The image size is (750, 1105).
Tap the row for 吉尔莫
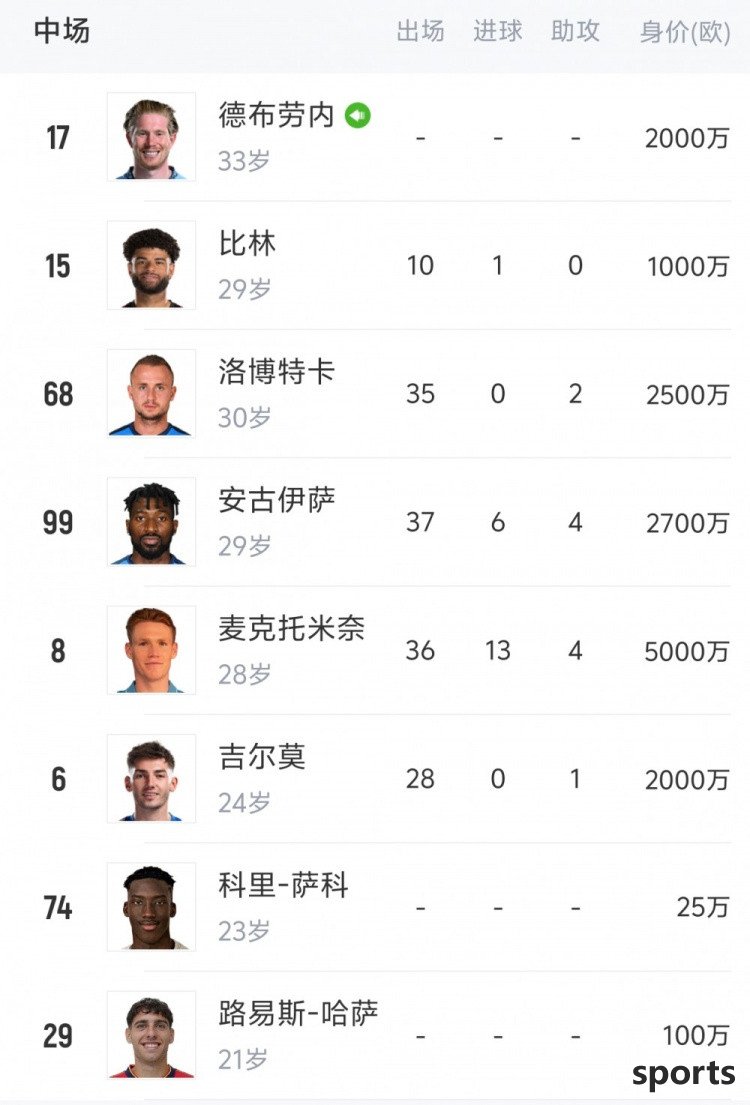click(x=262, y=757)
